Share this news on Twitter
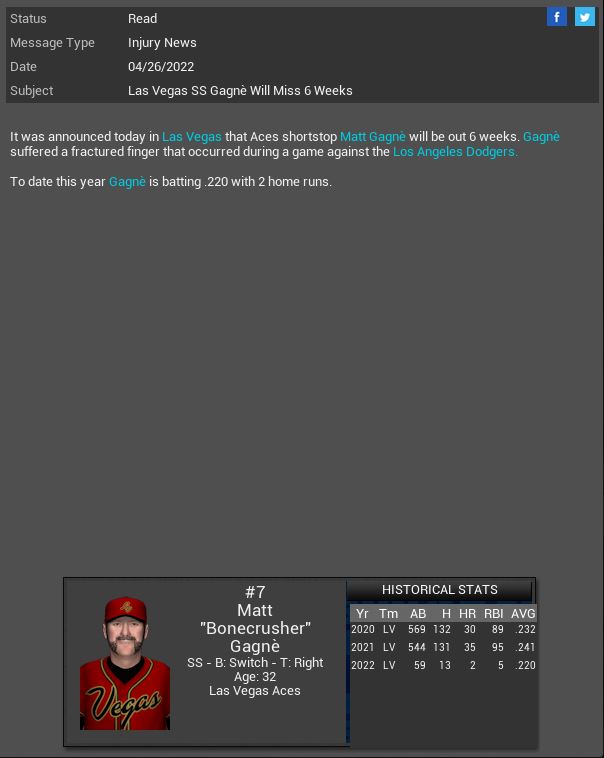The height and width of the screenshot is (758, 604). click(584, 17)
